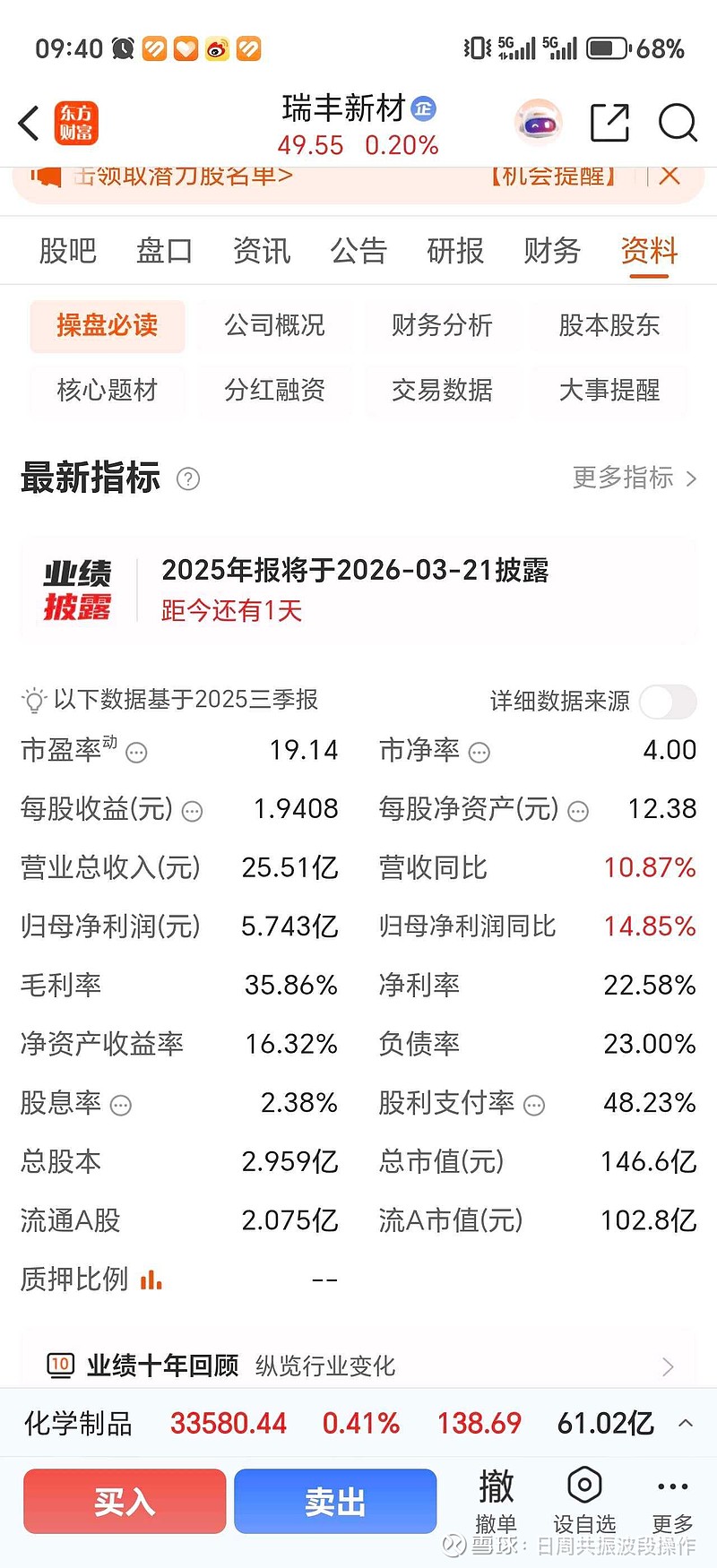This screenshot has height=1568, width=717.
Task: Switch to the 股吧 tab
Action: click(67, 252)
